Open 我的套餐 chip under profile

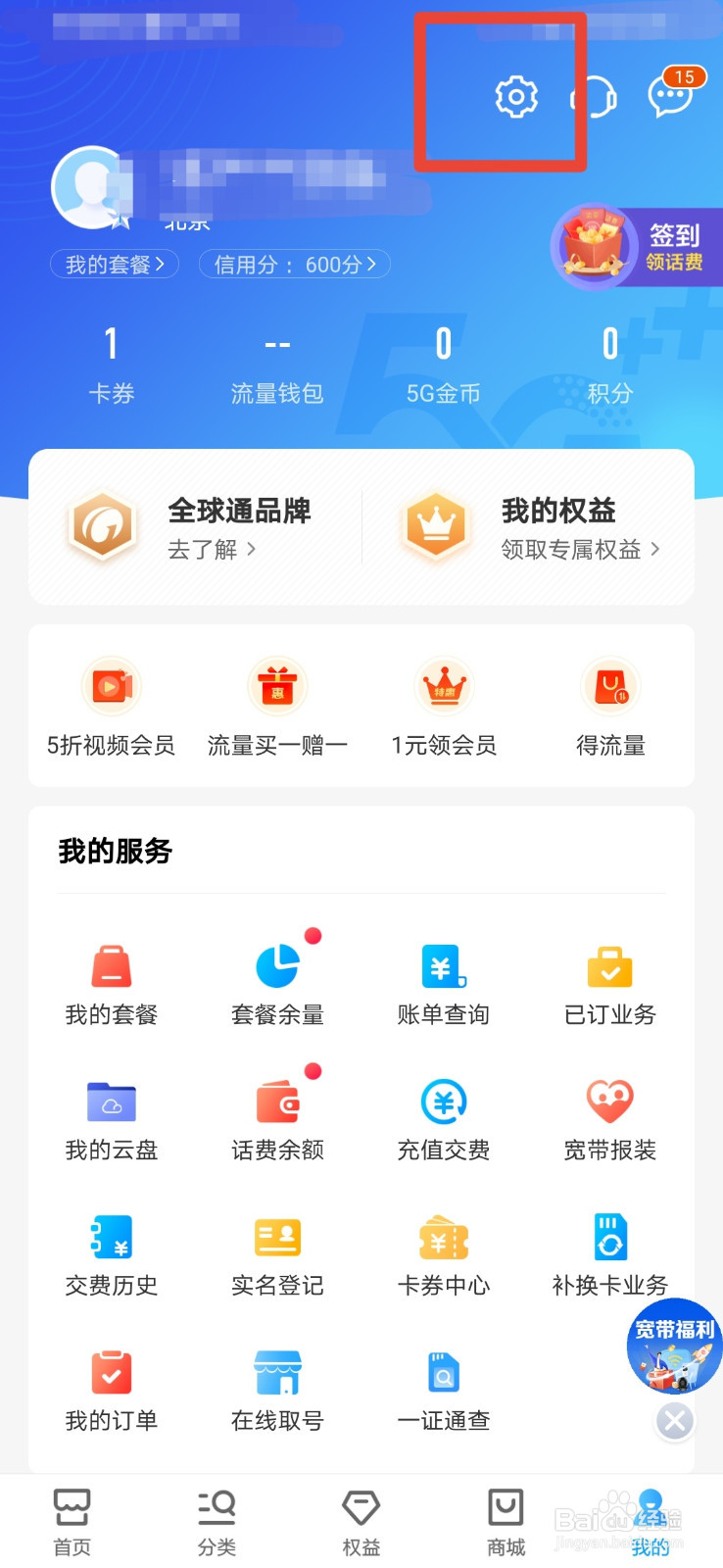pos(115,265)
